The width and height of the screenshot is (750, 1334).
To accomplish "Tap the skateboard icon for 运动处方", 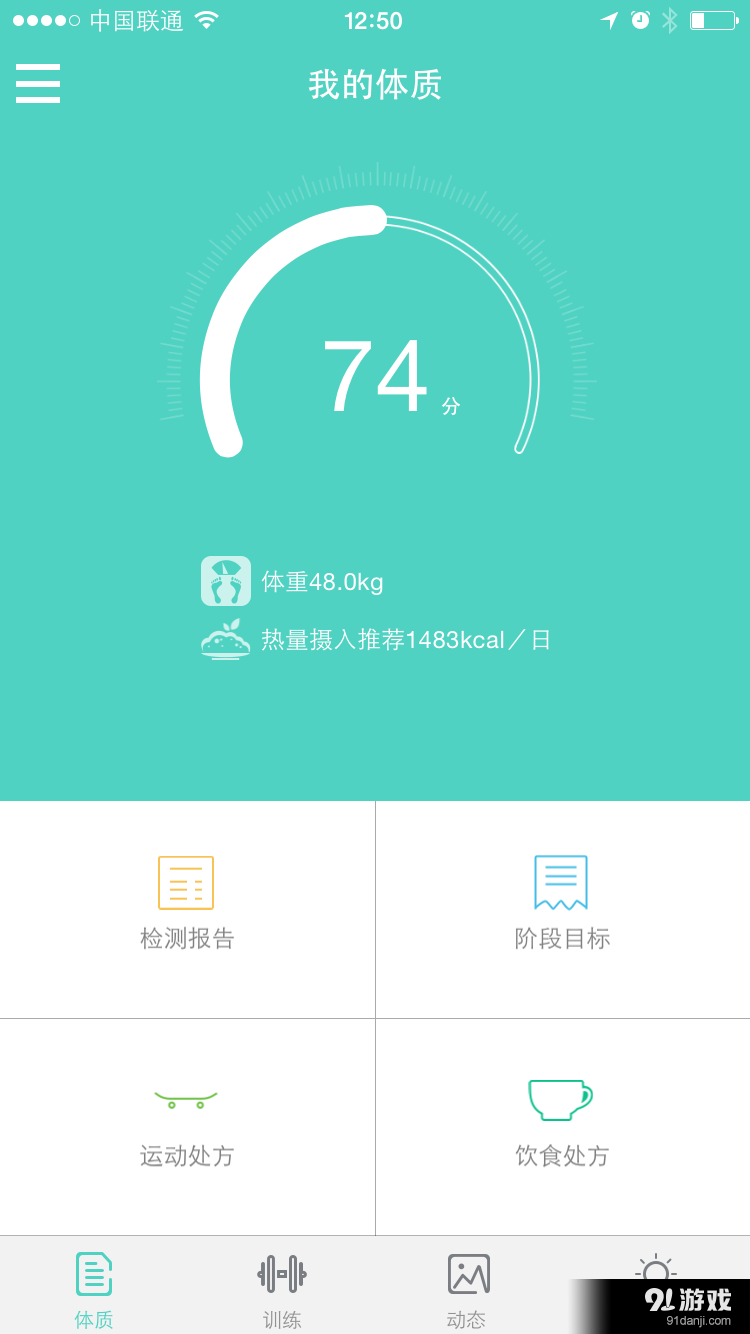I will [x=186, y=1097].
